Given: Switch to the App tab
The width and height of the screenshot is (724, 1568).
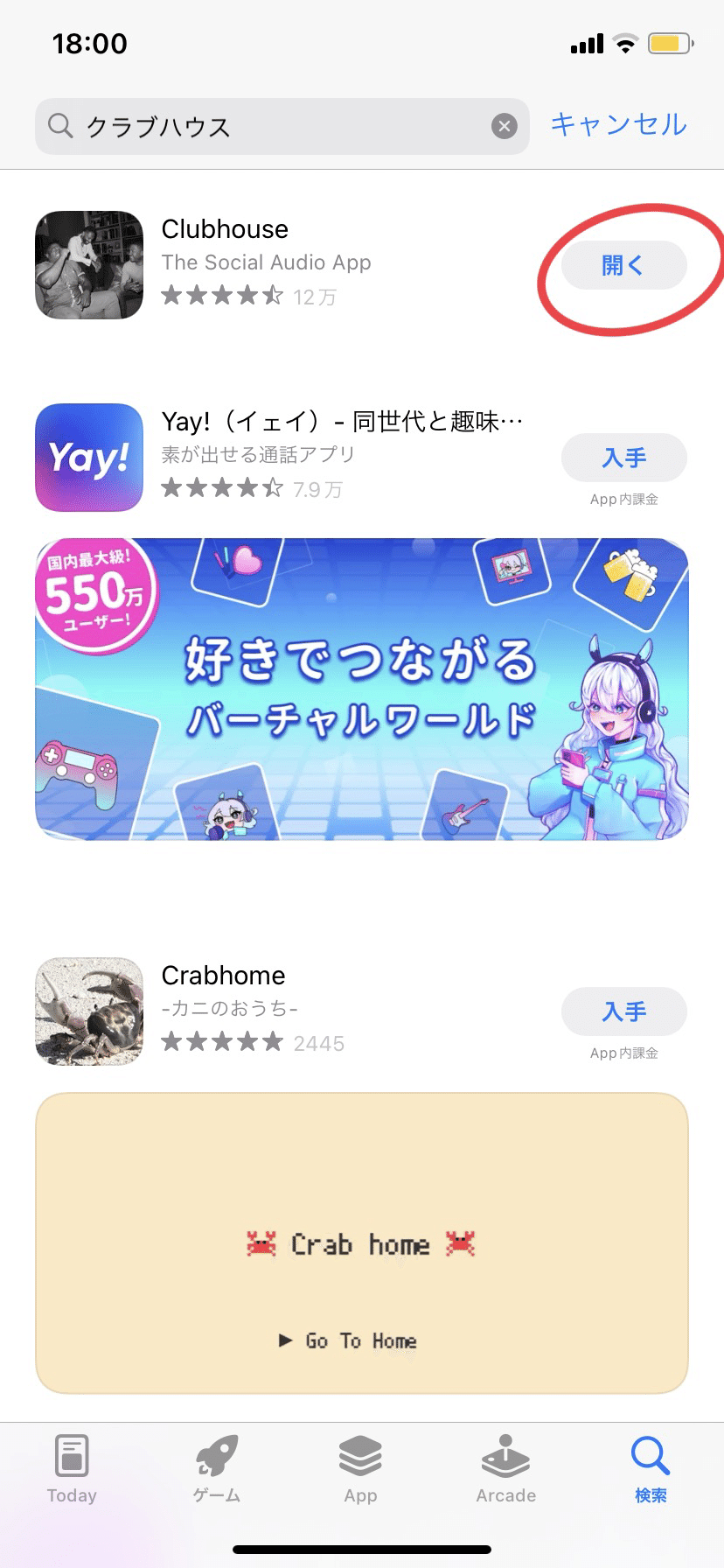Looking at the screenshot, I should (x=361, y=1469).
